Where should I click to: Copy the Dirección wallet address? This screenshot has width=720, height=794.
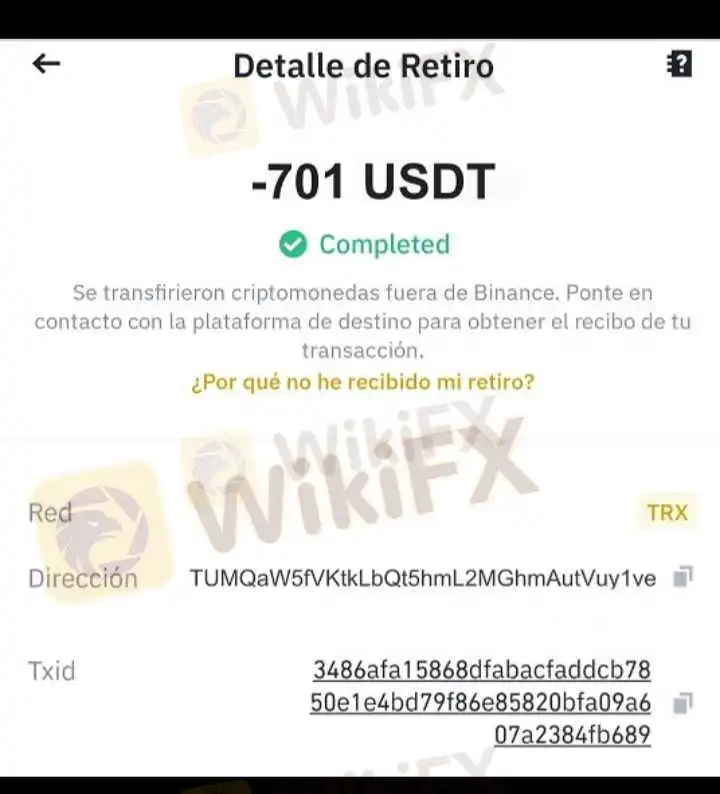click(x=682, y=577)
